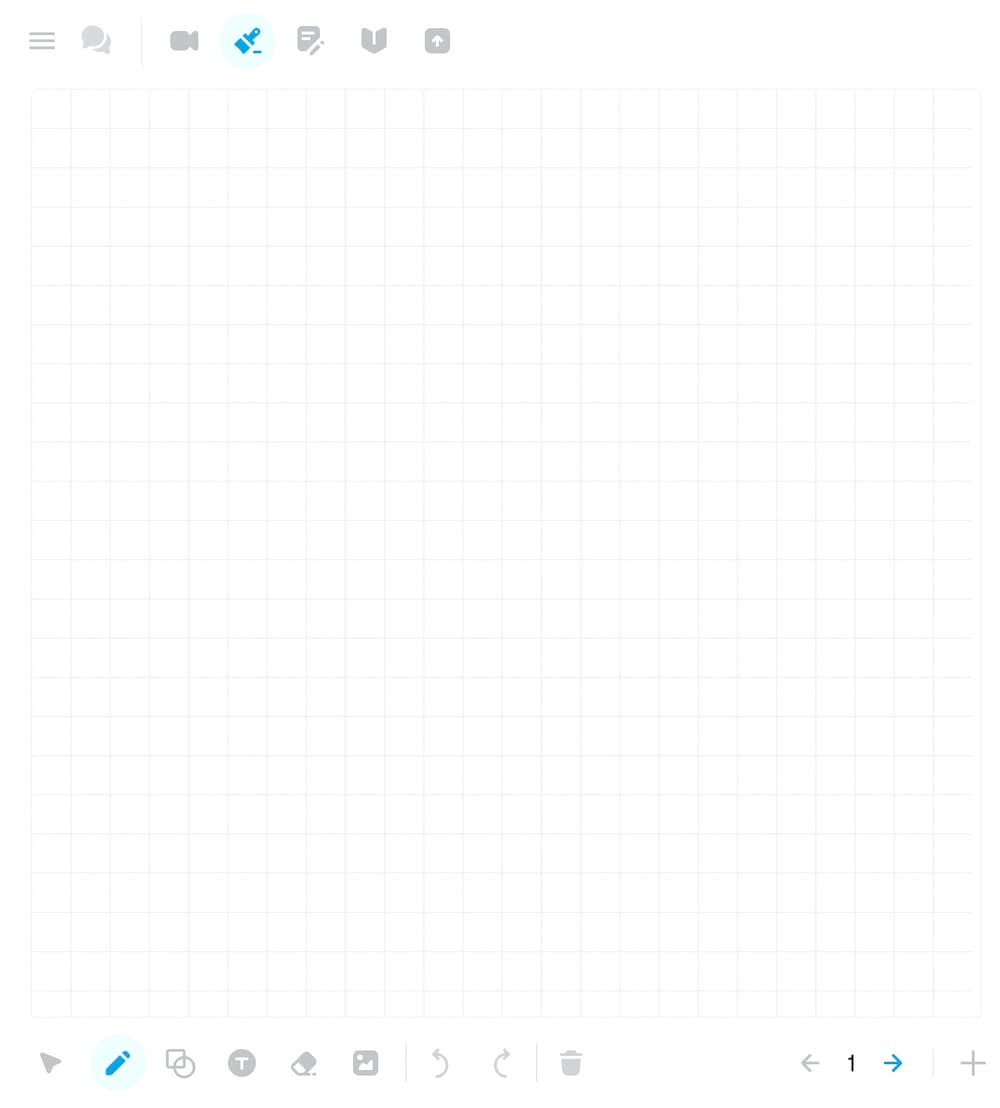This screenshot has height=1108, width=1000.
Task: Pick the shapes tool
Action: click(x=180, y=1063)
